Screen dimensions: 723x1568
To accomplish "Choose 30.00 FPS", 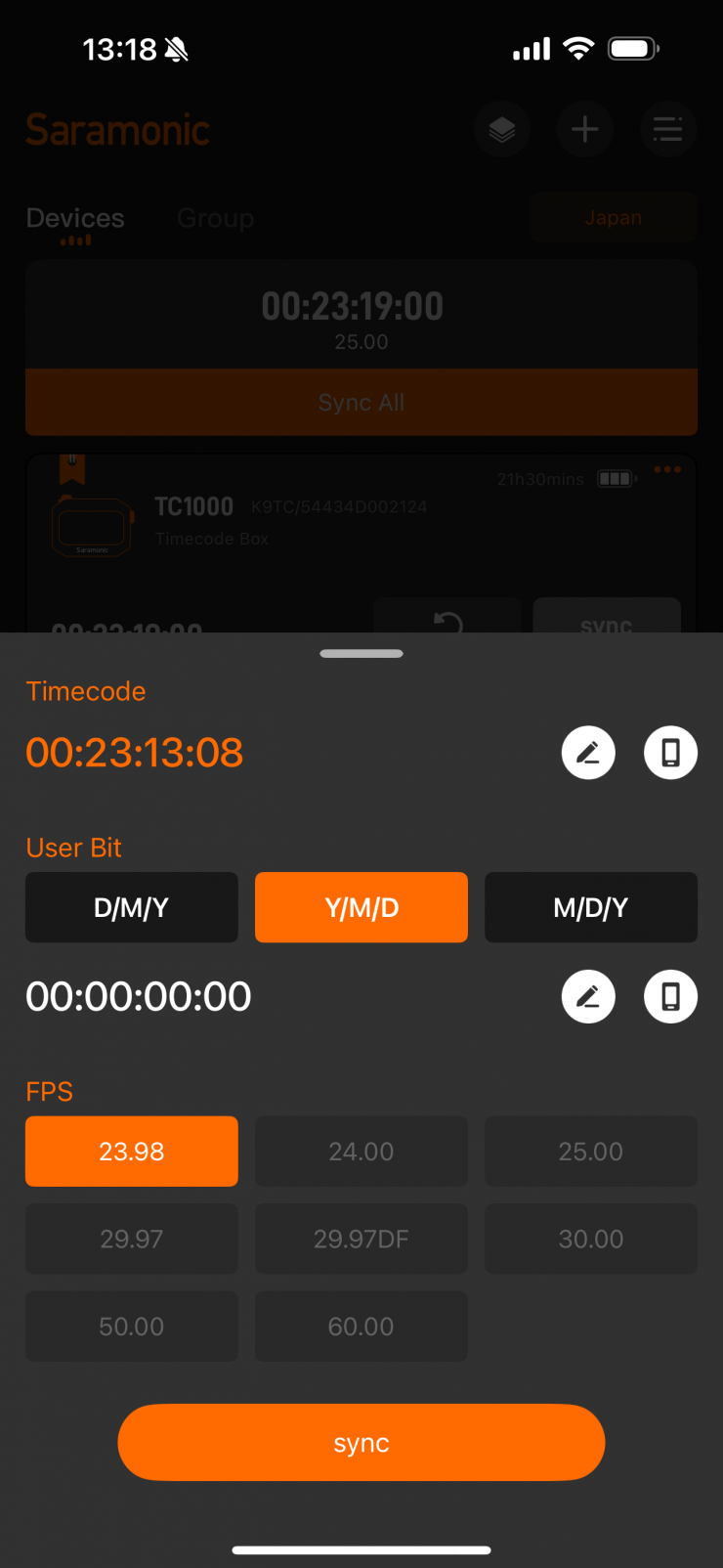I will tap(590, 1239).
